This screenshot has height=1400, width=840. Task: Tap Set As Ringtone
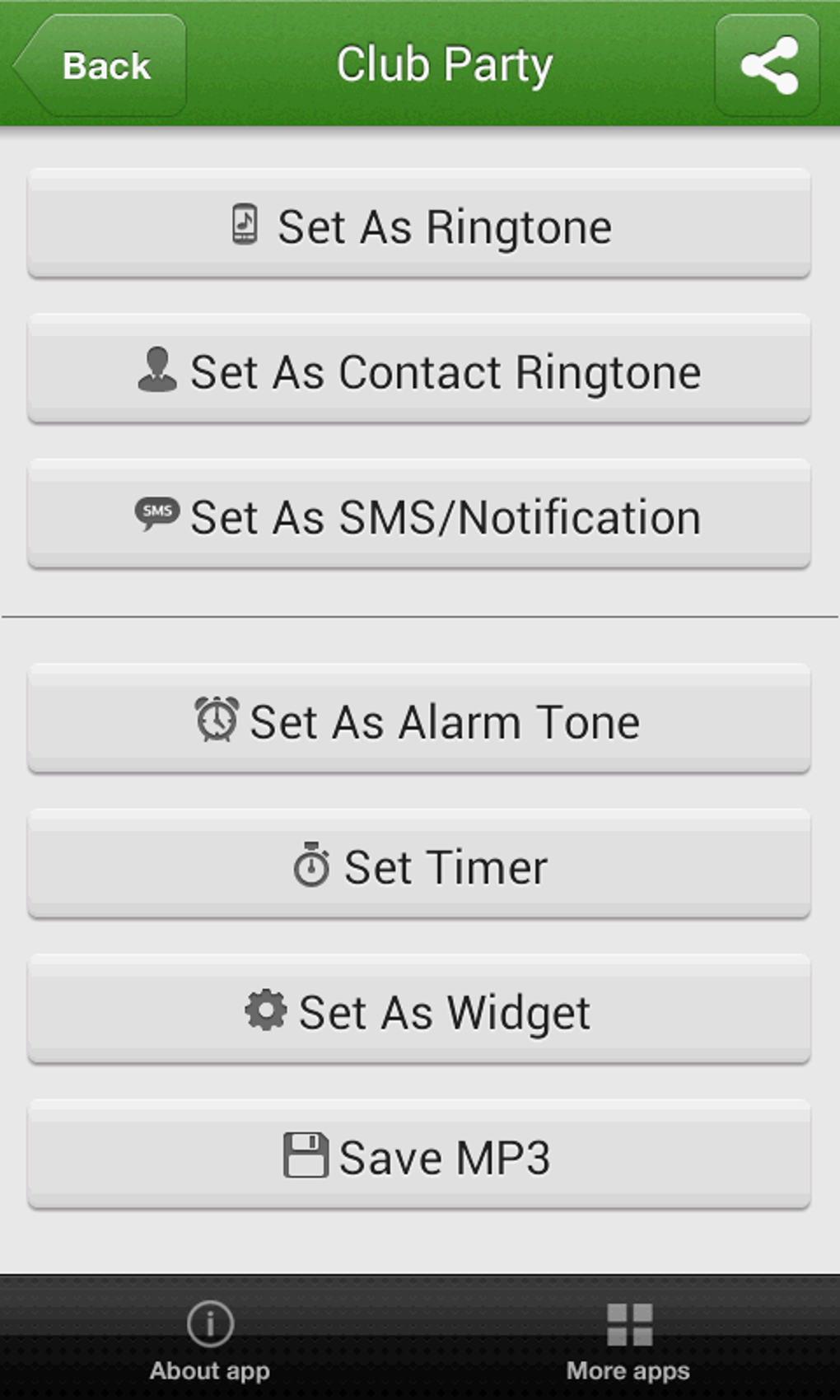[419, 225]
